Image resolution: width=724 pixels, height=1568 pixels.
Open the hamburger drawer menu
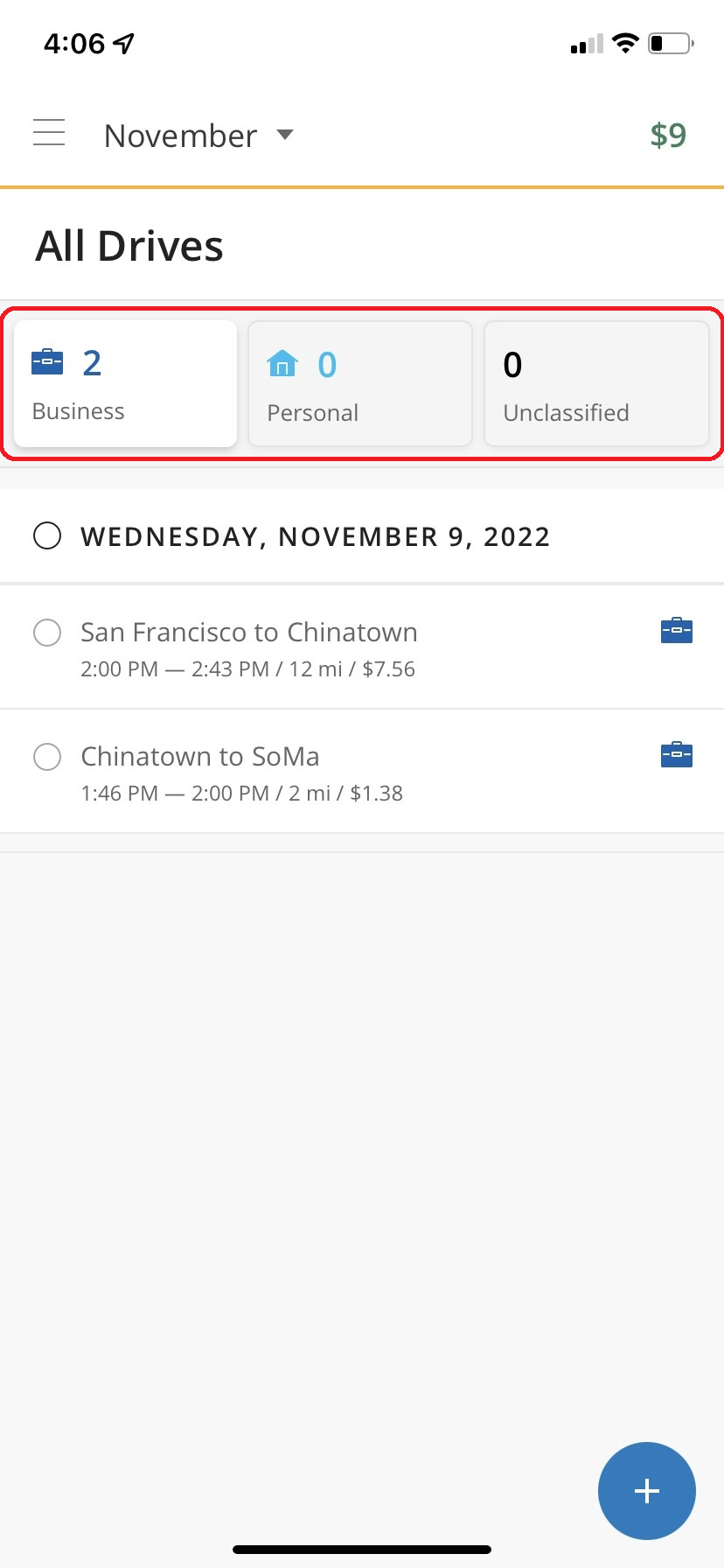[49, 133]
